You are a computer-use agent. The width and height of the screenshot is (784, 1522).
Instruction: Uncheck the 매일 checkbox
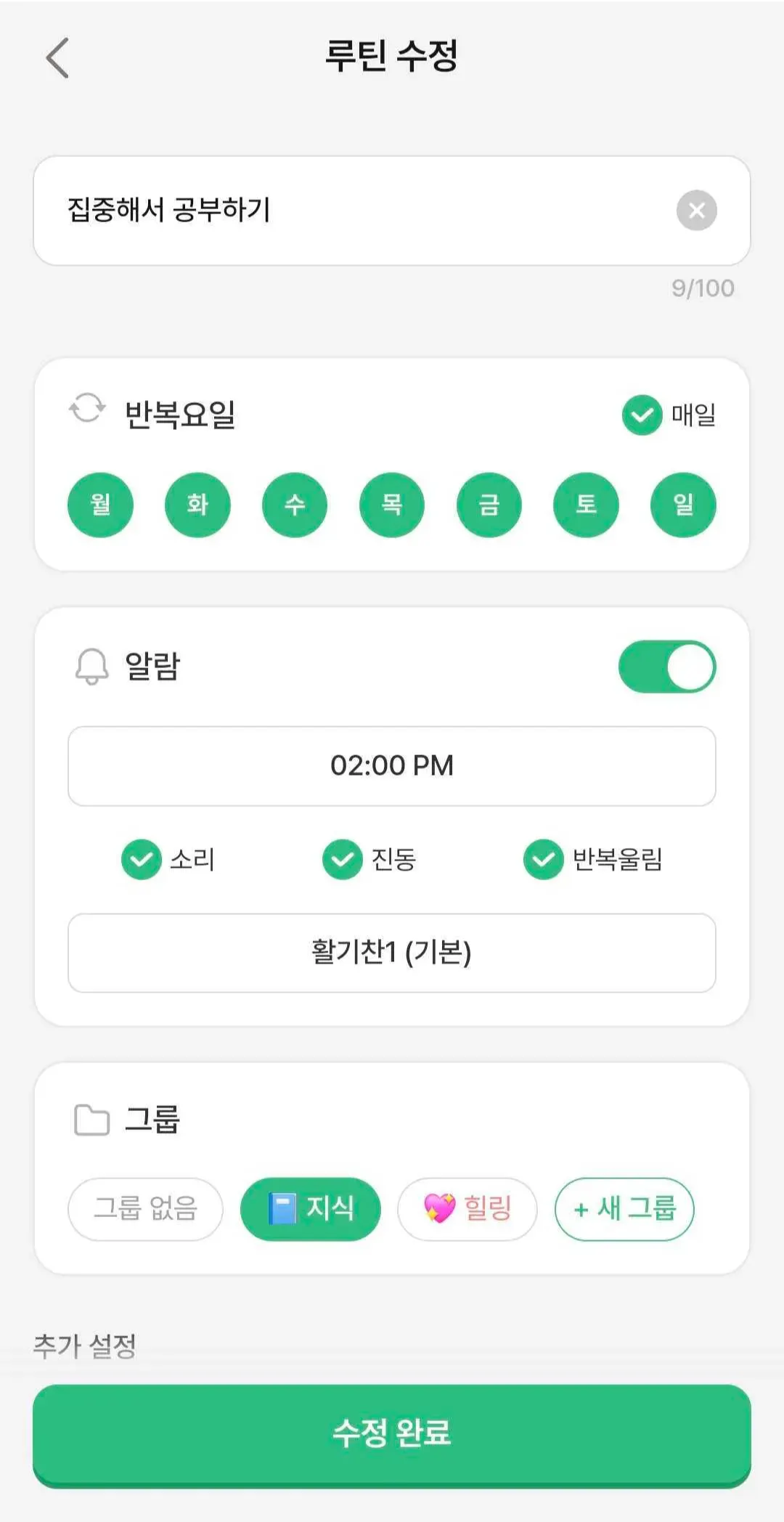point(642,415)
